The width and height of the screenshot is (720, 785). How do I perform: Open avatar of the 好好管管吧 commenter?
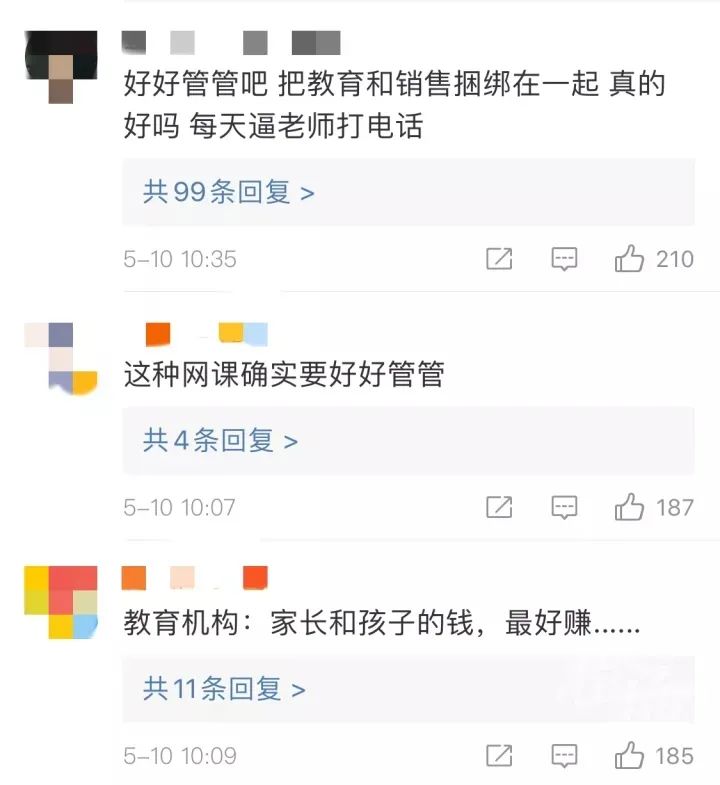pyautogui.click(x=61, y=67)
